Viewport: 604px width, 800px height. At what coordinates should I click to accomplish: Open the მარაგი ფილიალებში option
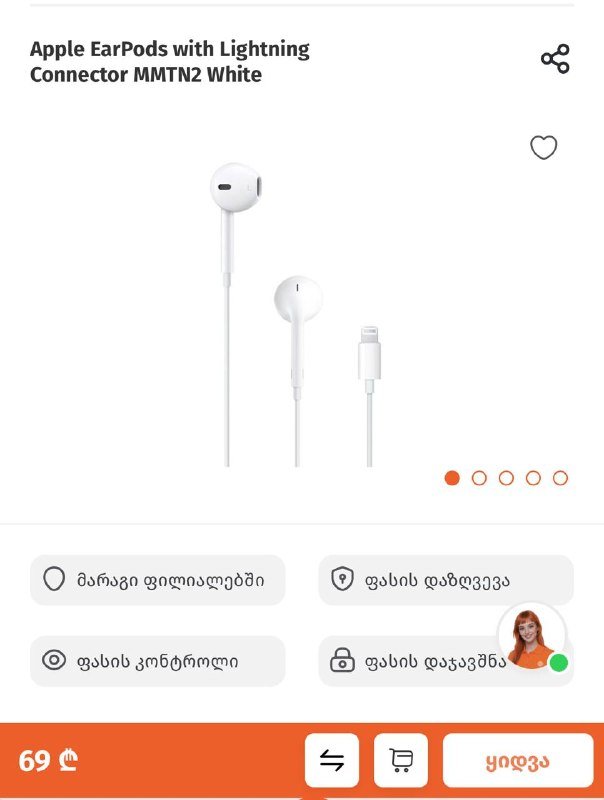click(157, 580)
